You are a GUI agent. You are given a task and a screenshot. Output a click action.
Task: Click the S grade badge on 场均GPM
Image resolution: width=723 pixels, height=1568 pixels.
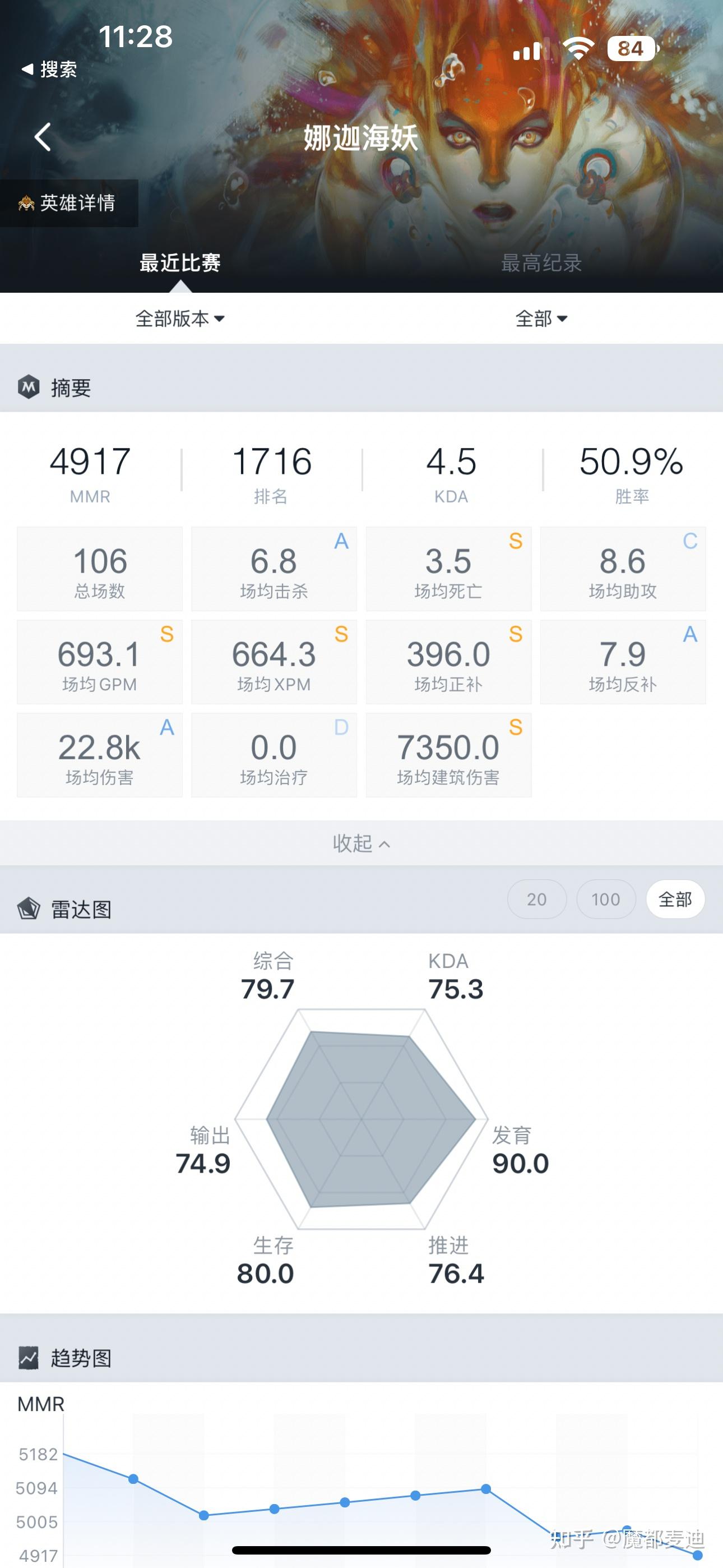[167, 635]
